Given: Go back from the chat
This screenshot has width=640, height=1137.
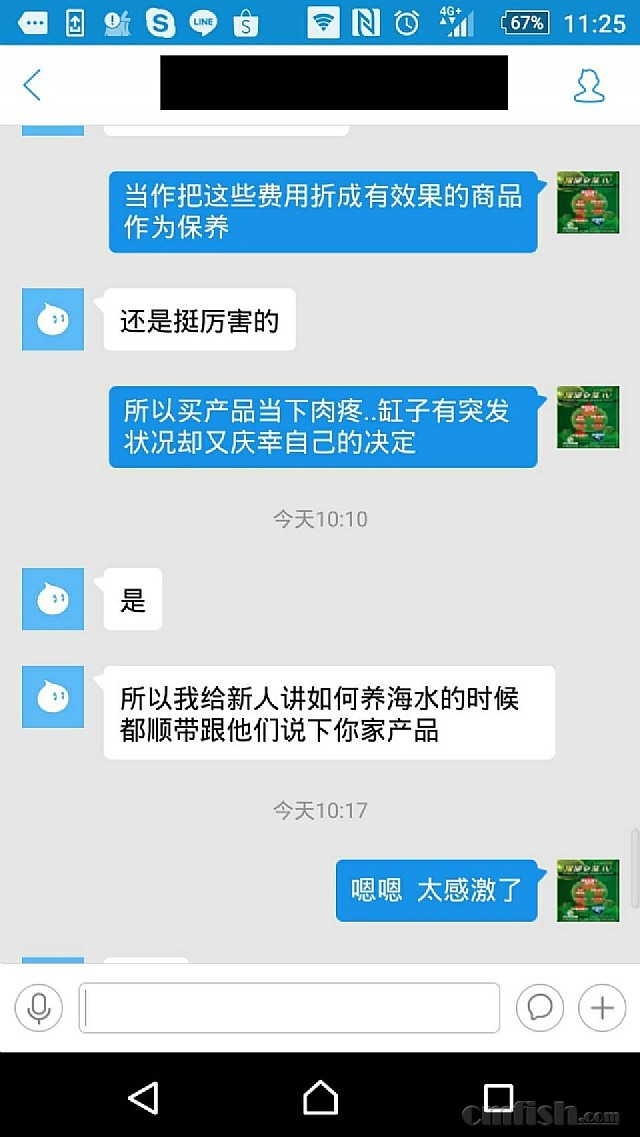Looking at the screenshot, I should tap(32, 85).
